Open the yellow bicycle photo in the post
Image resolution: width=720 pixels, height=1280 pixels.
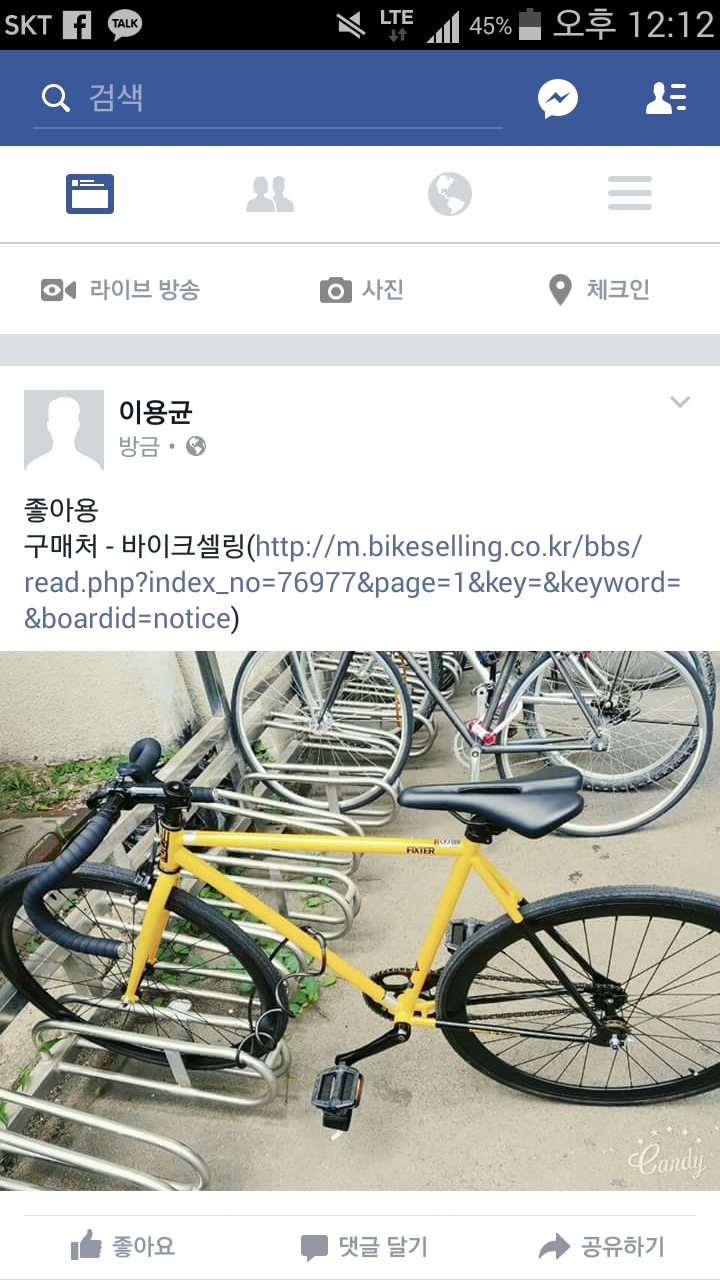click(x=360, y=920)
